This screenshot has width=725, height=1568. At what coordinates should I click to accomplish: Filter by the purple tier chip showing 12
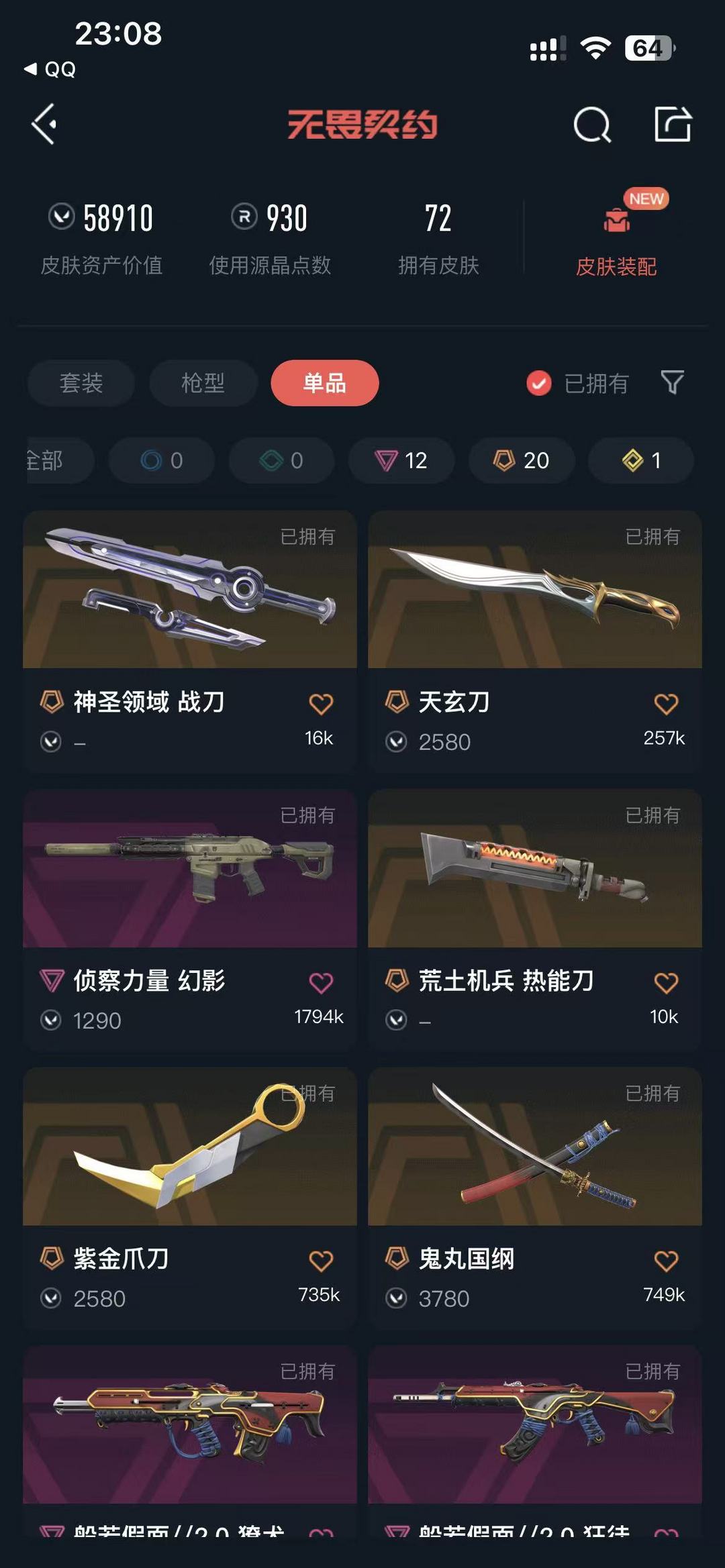coord(401,460)
